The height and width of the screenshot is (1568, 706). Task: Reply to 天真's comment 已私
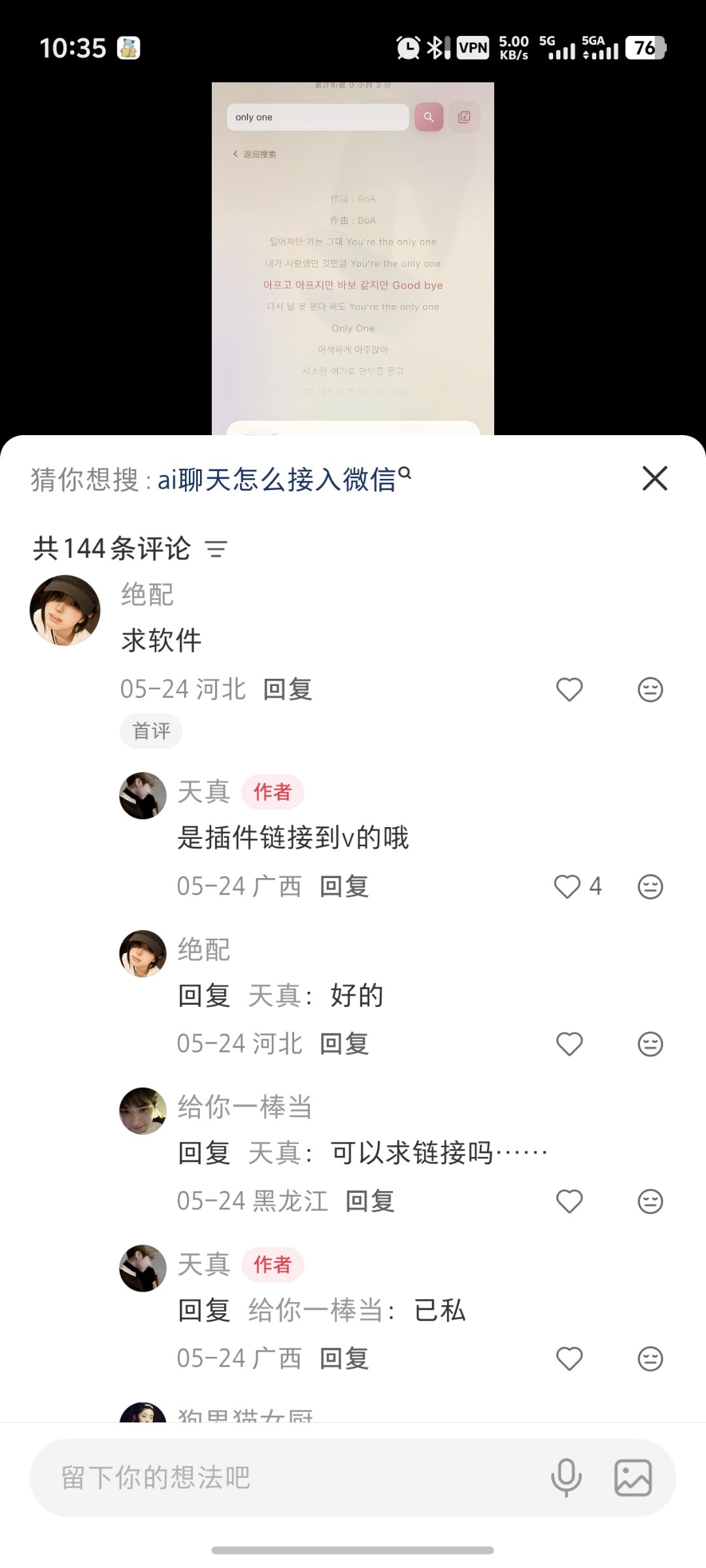point(345,1359)
